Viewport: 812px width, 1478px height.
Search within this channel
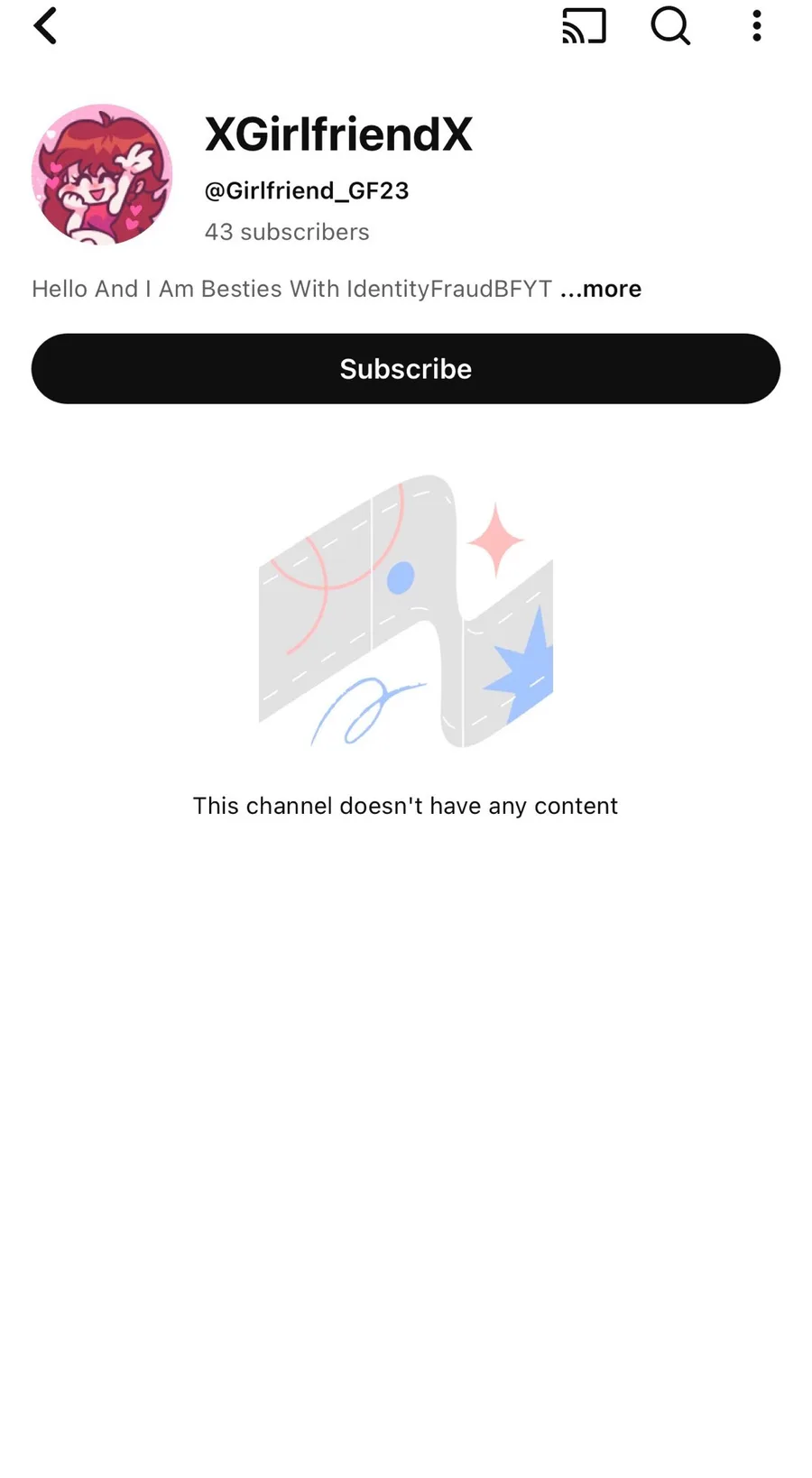click(670, 25)
